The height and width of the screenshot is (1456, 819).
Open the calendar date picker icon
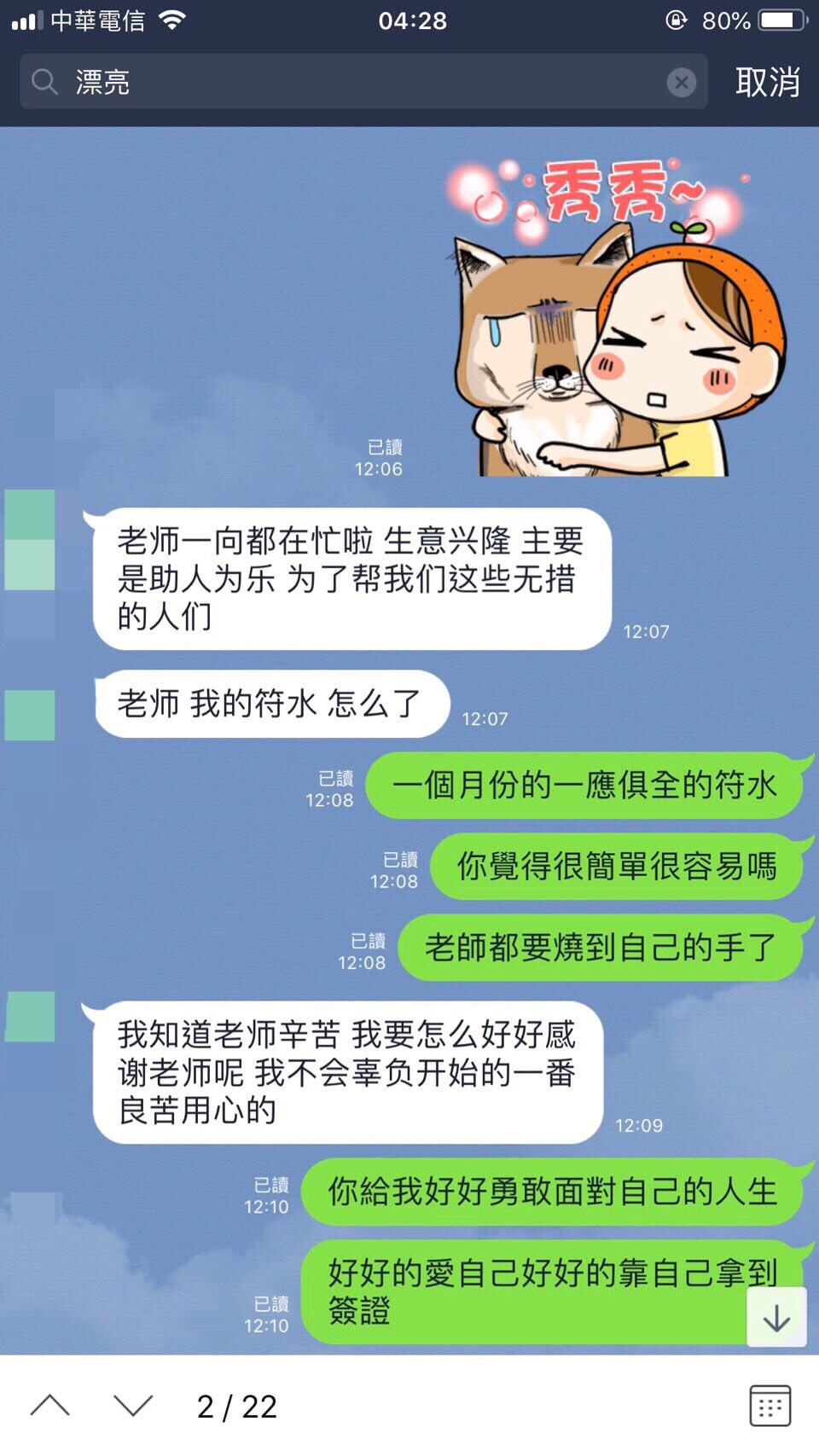pos(770,1406)
